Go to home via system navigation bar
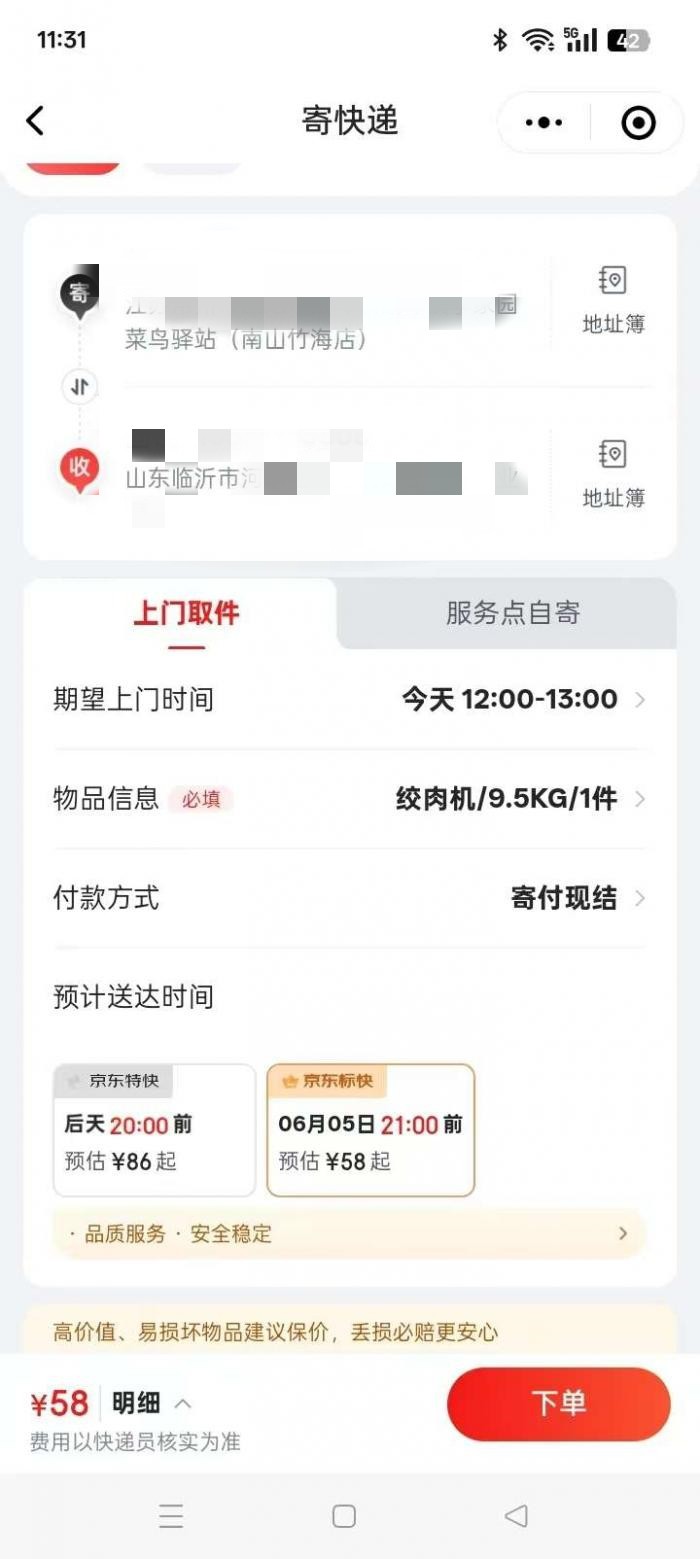Screen dimensions: 700x1559 [x=343, y=1516]
